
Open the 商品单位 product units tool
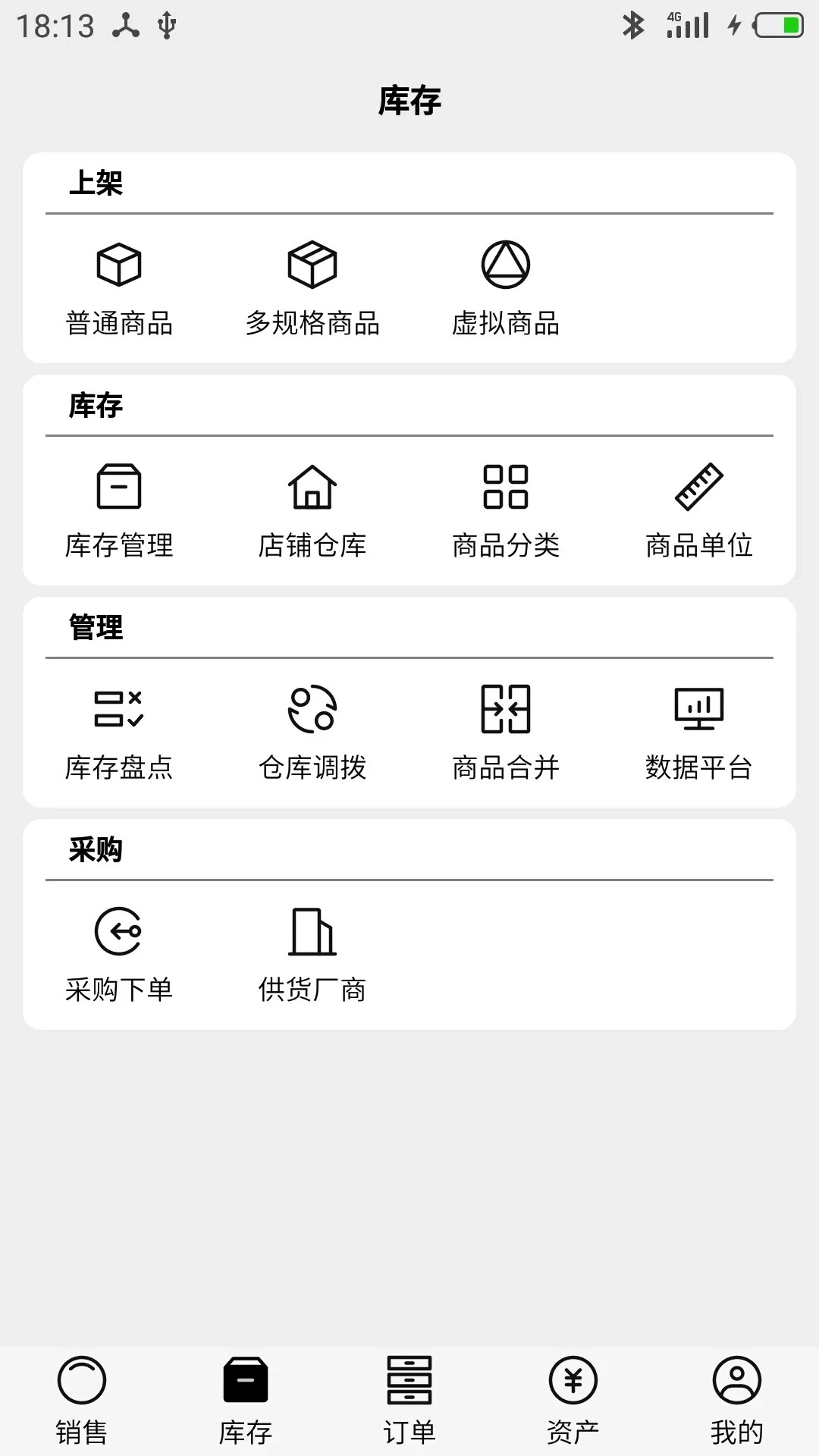pos(700,507)
